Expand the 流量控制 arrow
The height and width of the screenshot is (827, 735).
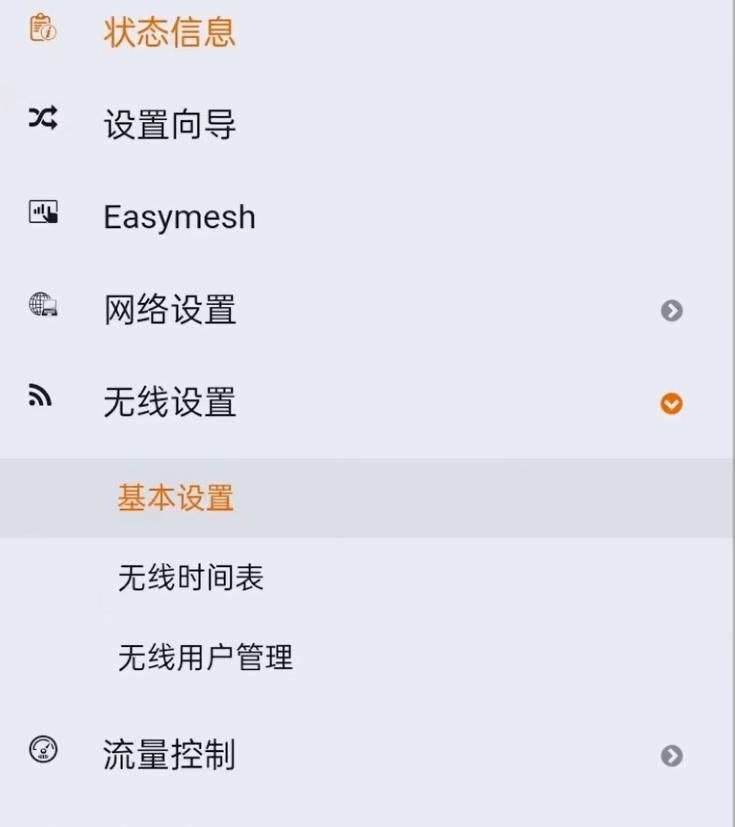[670, 757]
